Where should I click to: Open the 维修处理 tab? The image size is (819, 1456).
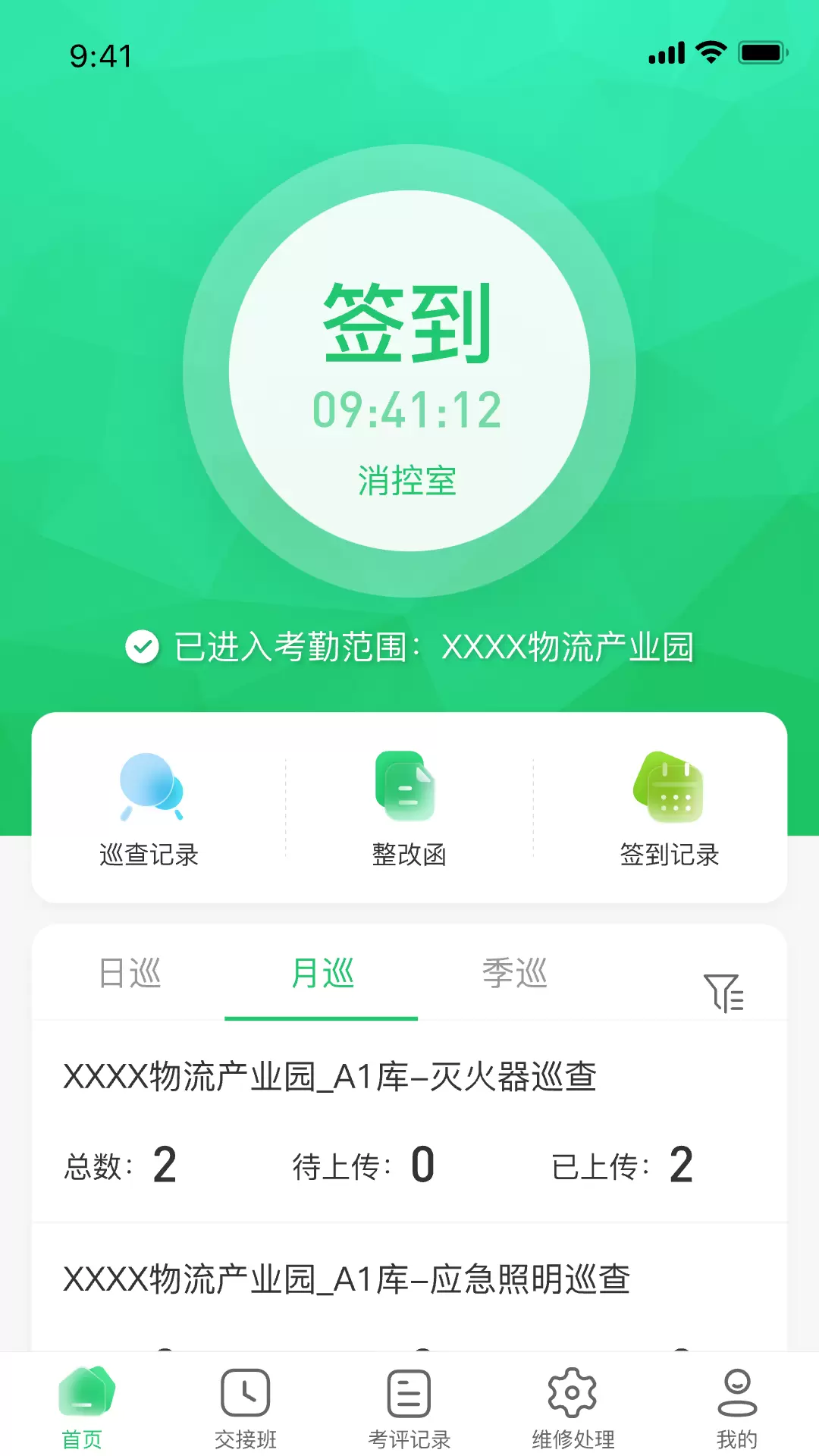click(x=573, y=1407)
